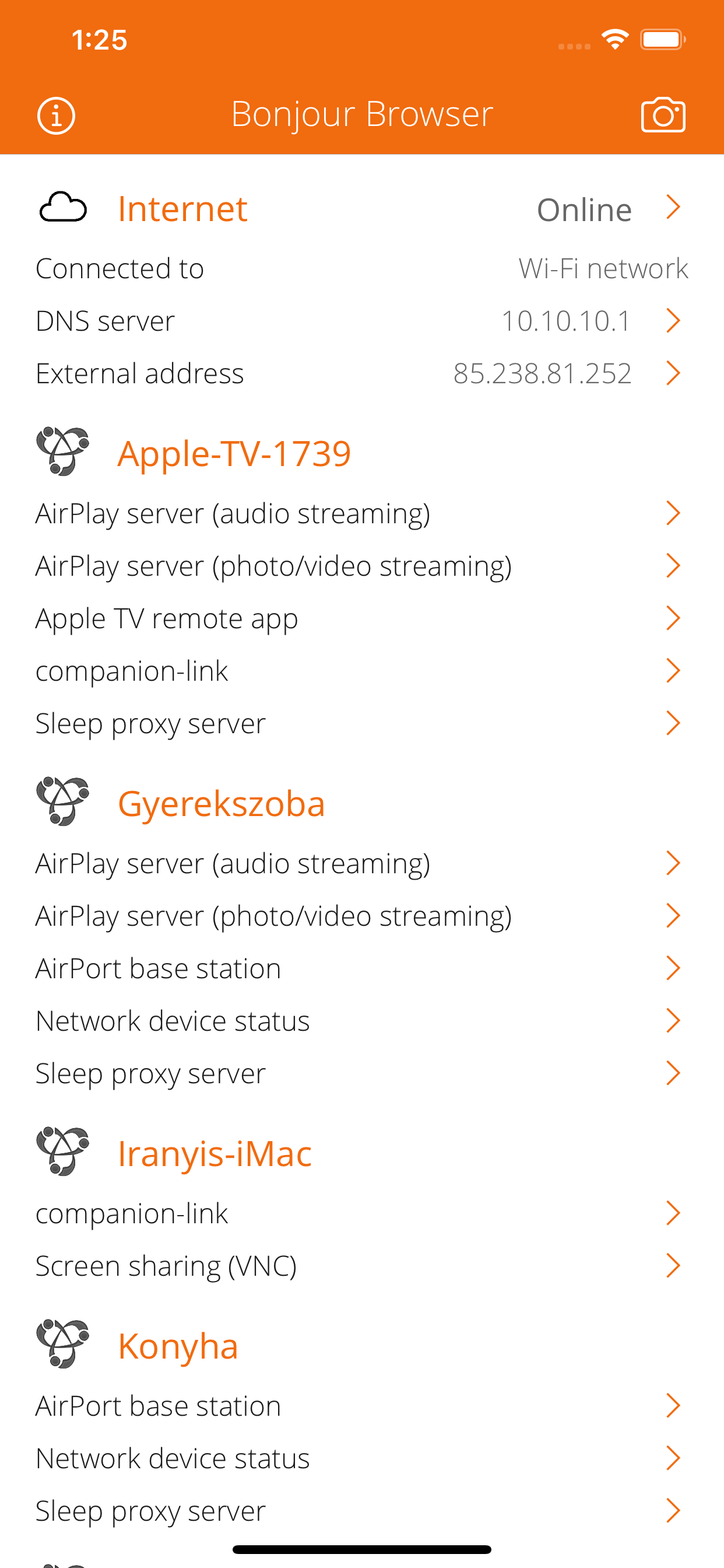Image resolution: width=724 pixels, height=1568 pixels.
Task: Expand the Online internet details chevron
Action: (x=673, y=209)
